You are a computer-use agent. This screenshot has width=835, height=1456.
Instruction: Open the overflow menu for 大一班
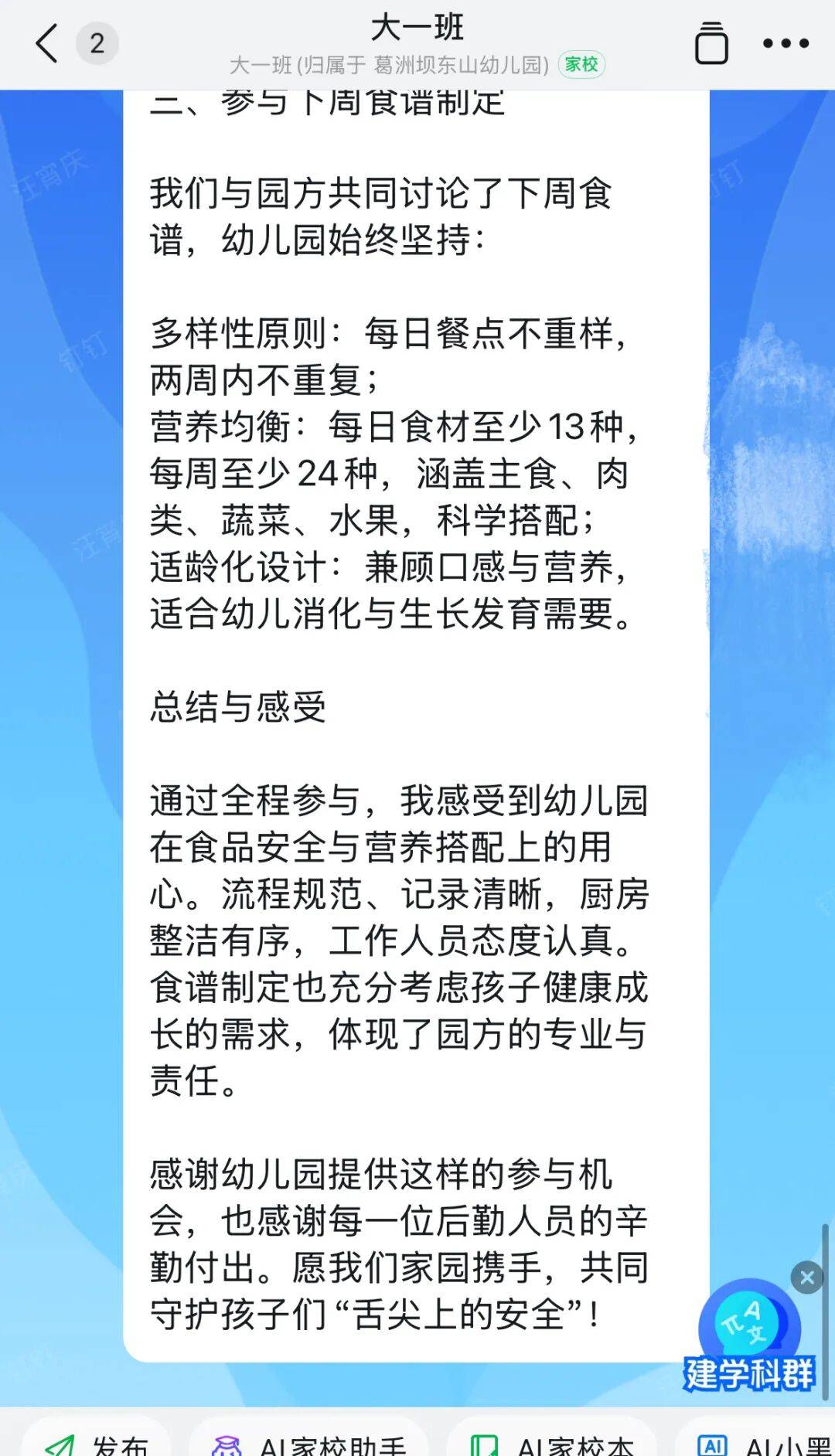786,44
